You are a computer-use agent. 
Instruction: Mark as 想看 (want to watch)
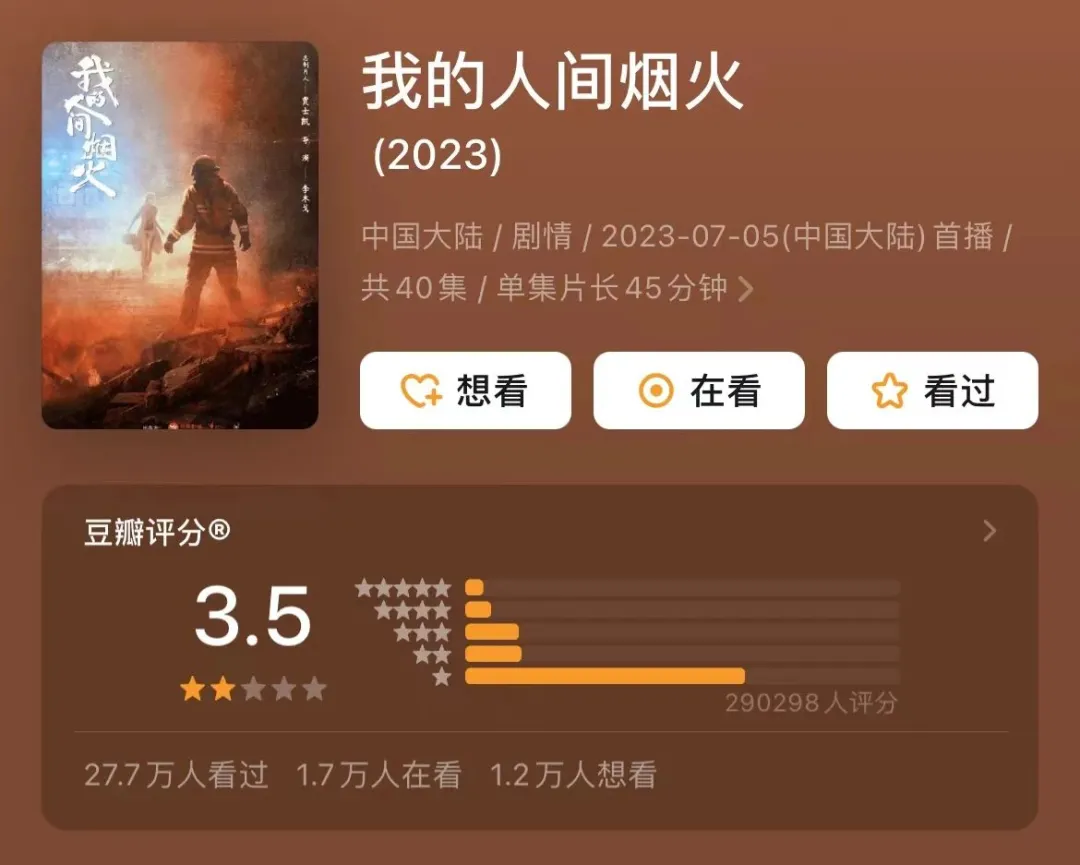tap(465, 391)
